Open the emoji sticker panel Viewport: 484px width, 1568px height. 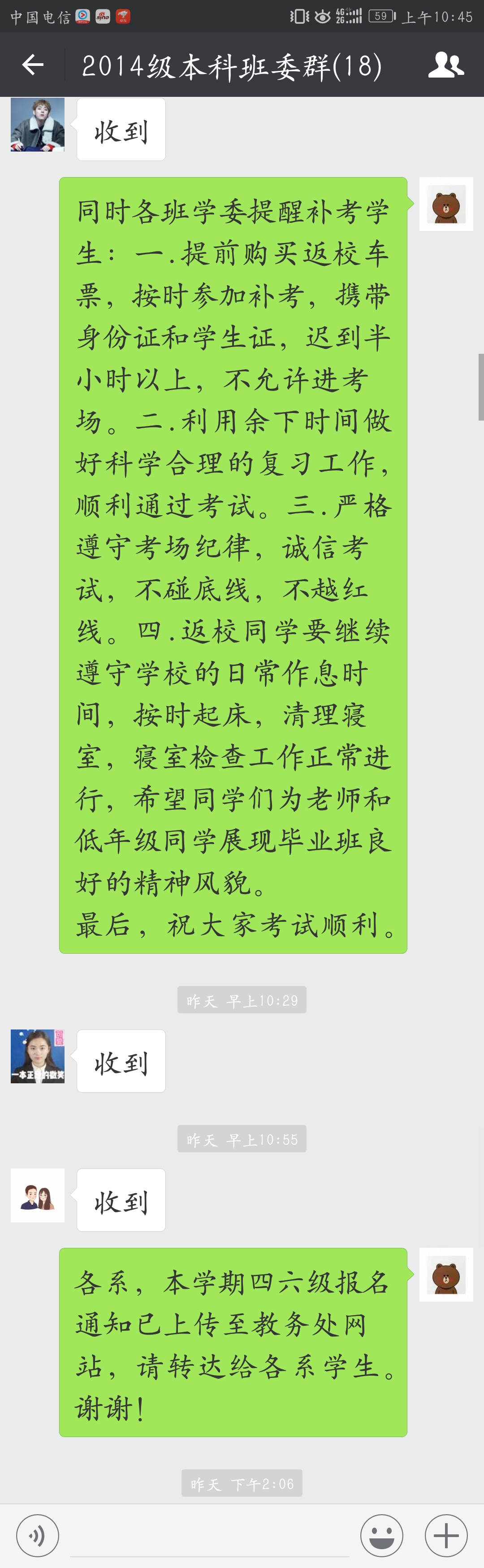pyautogui.click(x=381, y=1535)
